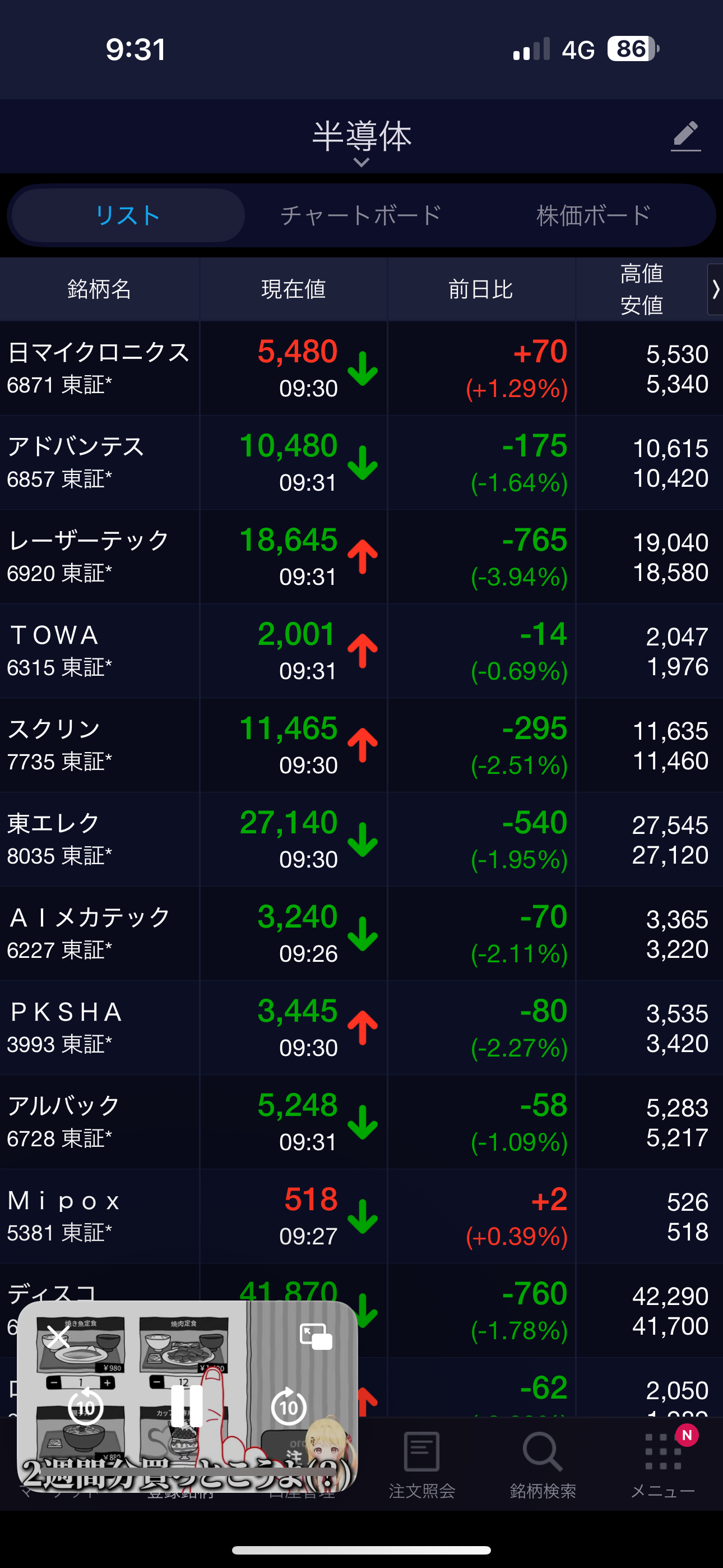This screenshot has height=1568, width=723.
Task: Open the メニュー tab
Action: click(x=662, y=1464)
